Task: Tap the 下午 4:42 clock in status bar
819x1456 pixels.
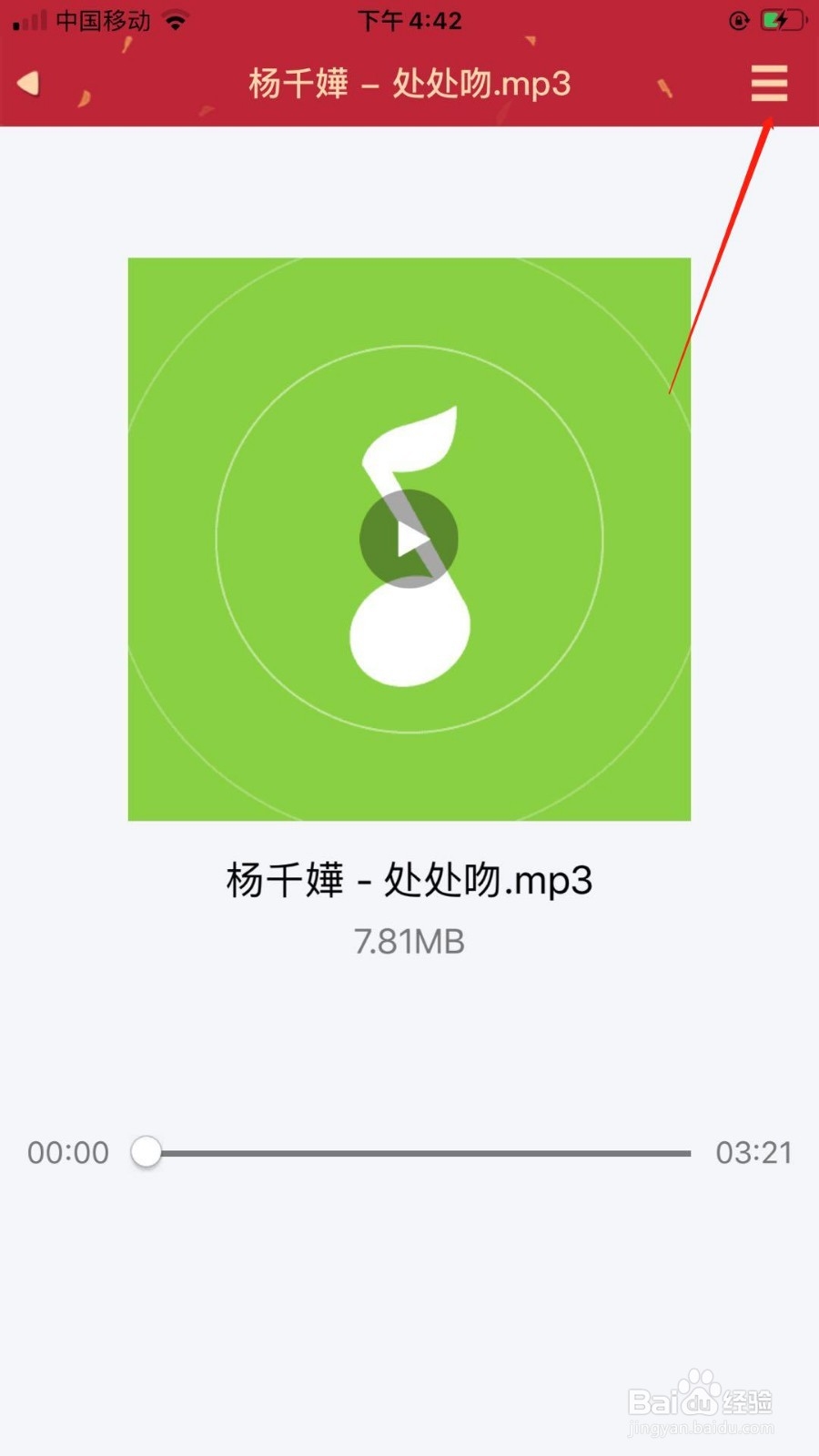Action: (409, 20)
